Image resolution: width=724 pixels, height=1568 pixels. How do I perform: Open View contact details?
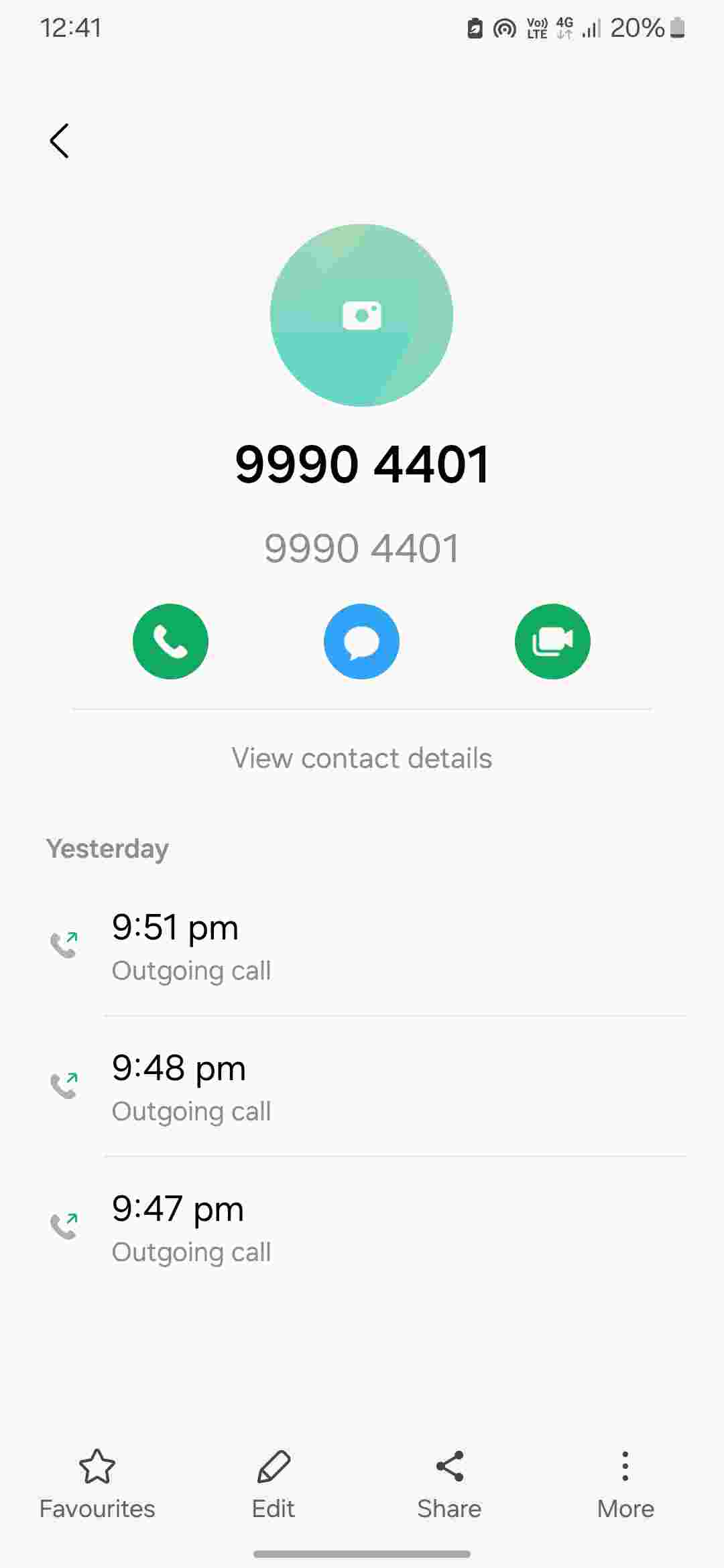pos(361,759)
